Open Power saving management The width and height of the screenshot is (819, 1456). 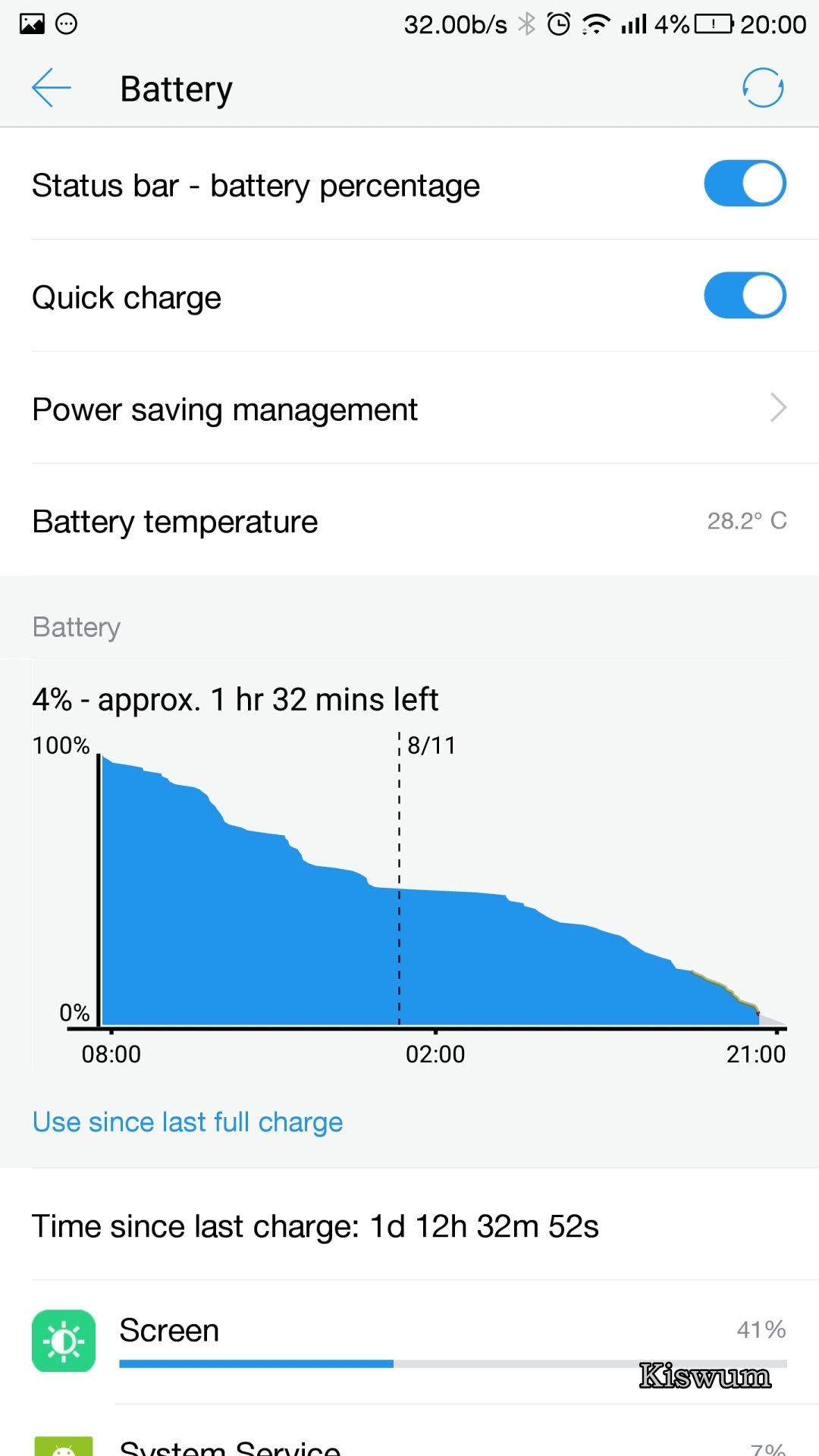point(409,408)
